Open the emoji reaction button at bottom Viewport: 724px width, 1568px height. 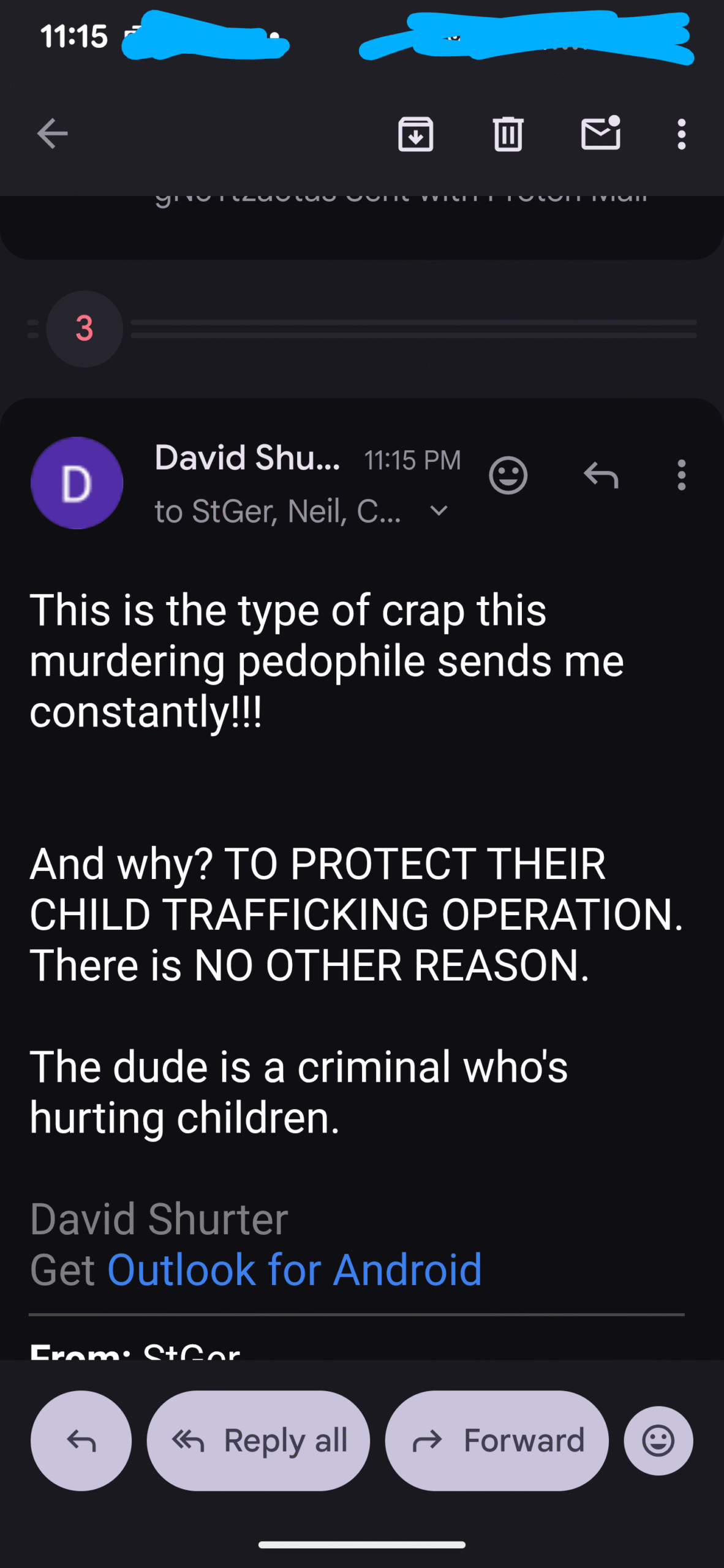(658, 1440)
